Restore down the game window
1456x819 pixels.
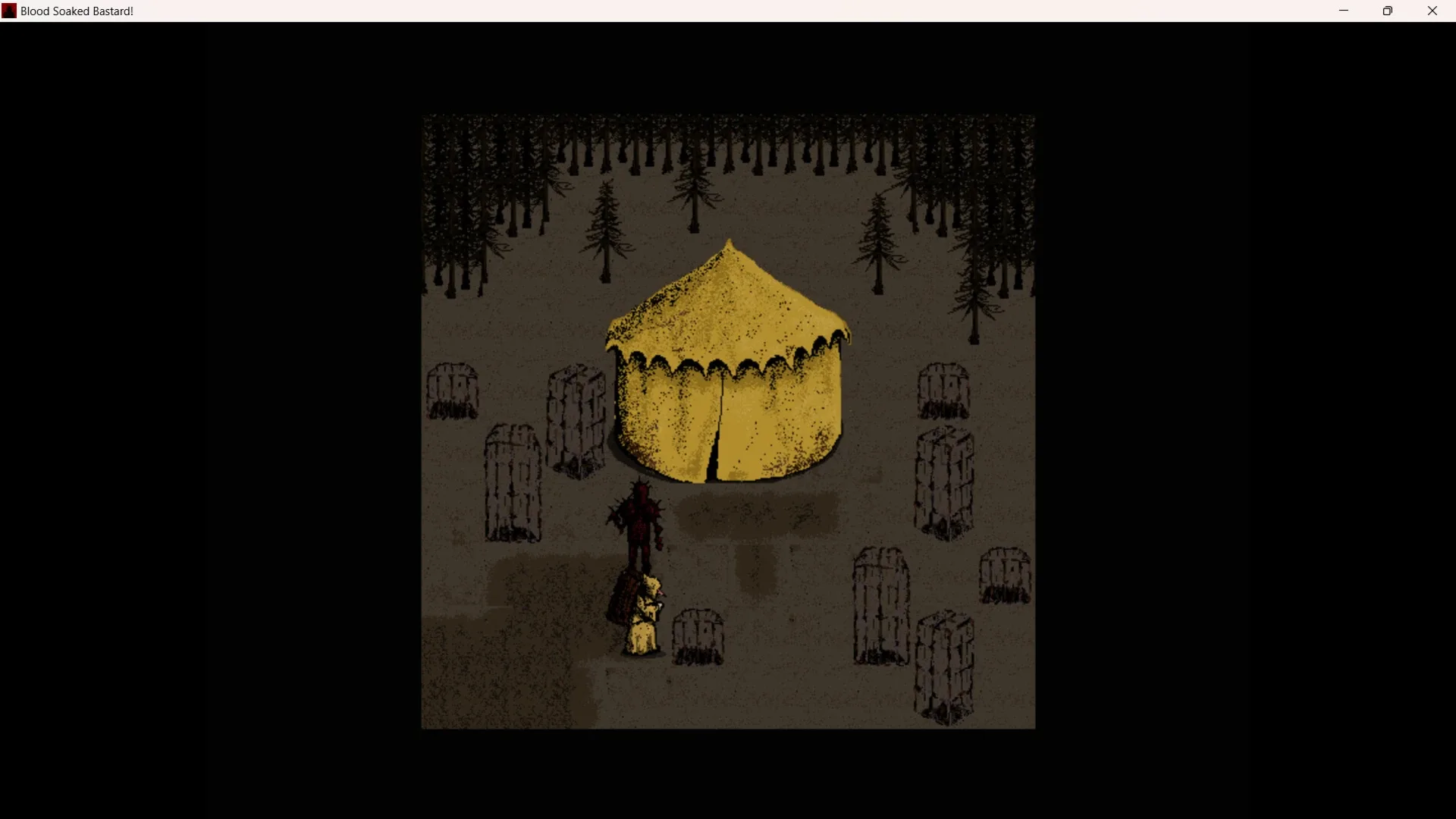[1388, 11]
